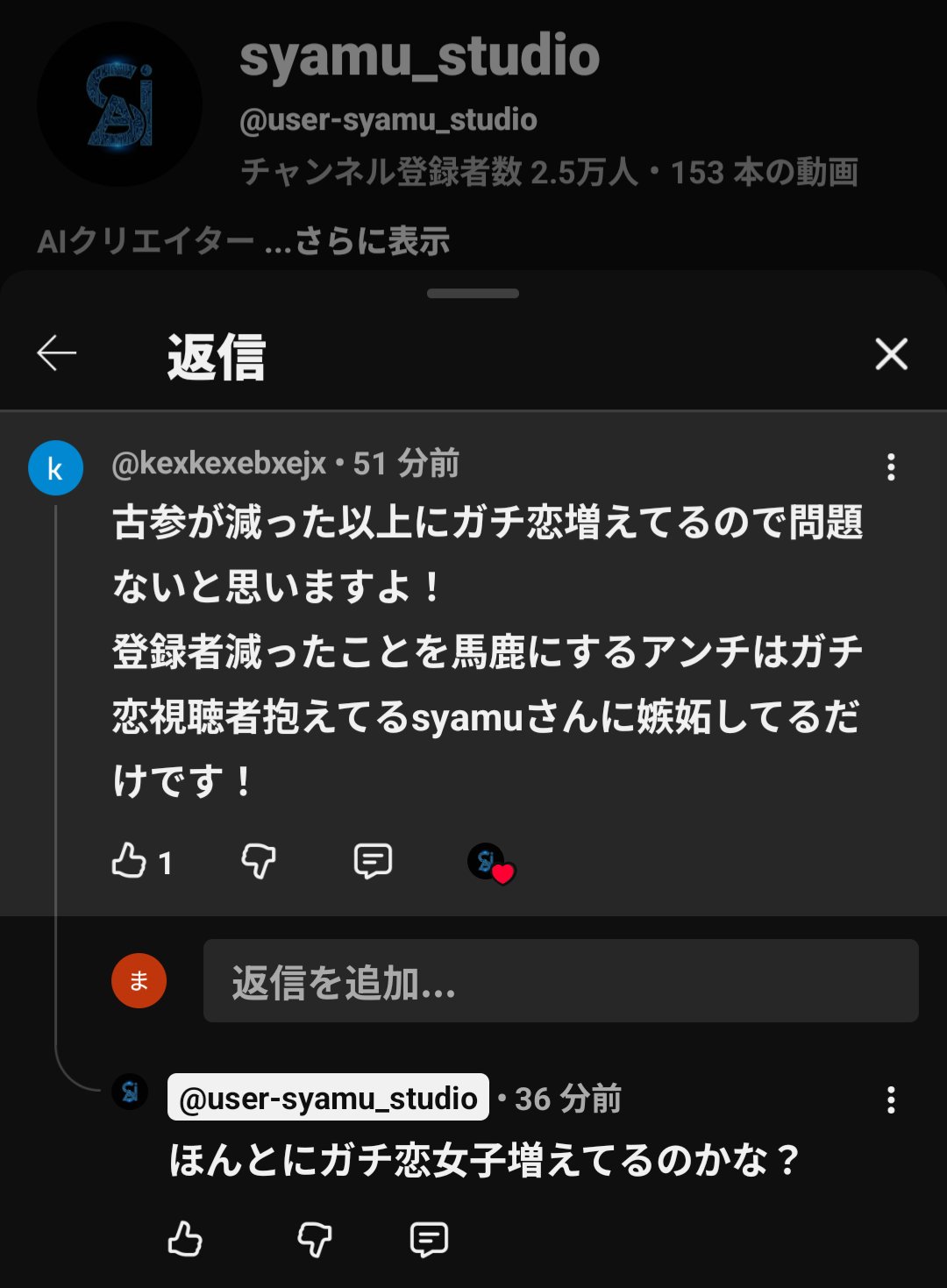Like the comment by @kexkexebxejx
The image size is (947, 1288).
coord(129,861)
